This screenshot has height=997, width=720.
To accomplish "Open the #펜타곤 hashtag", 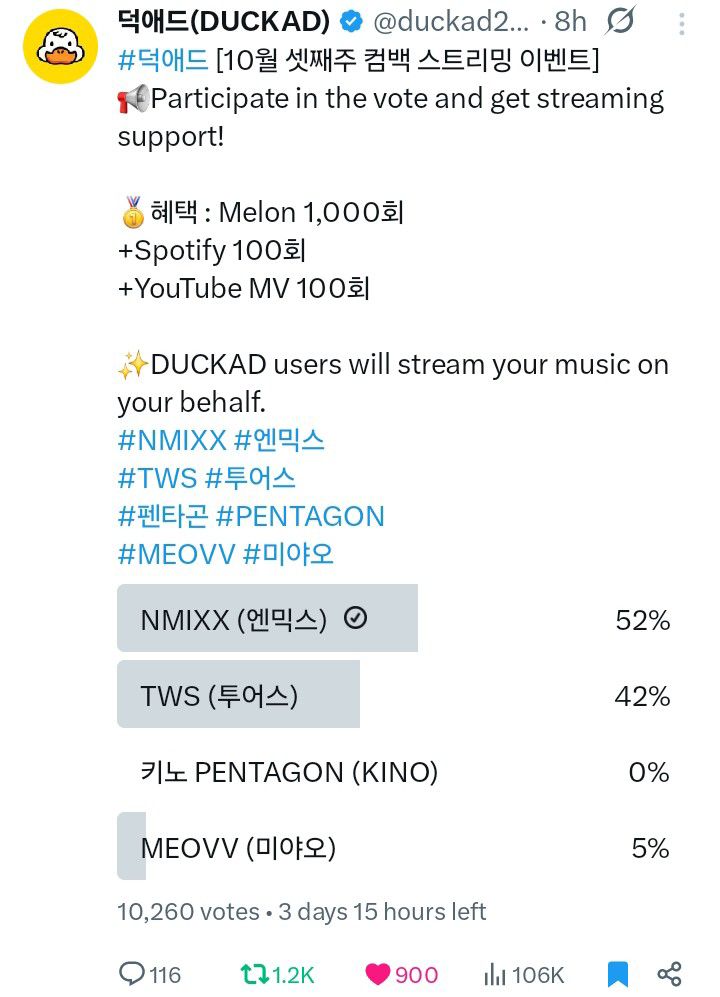I will click(x=162, y=516).
